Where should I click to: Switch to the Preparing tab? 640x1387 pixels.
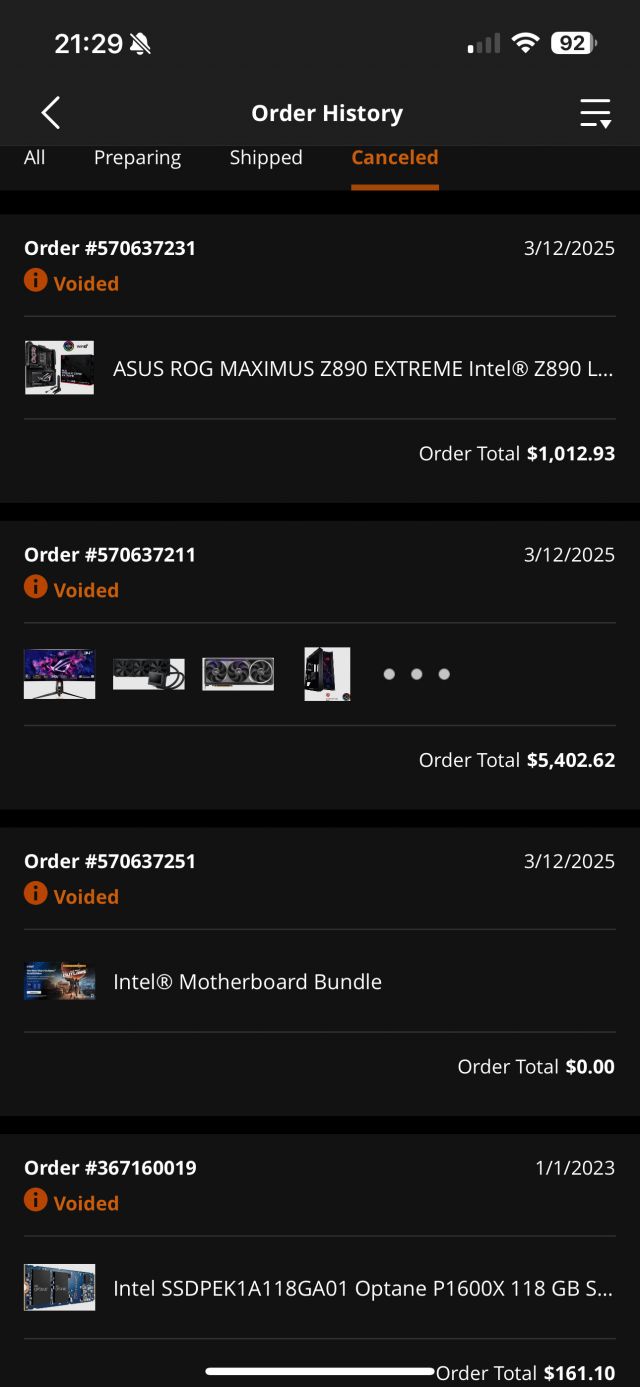[x=137, y=158]
